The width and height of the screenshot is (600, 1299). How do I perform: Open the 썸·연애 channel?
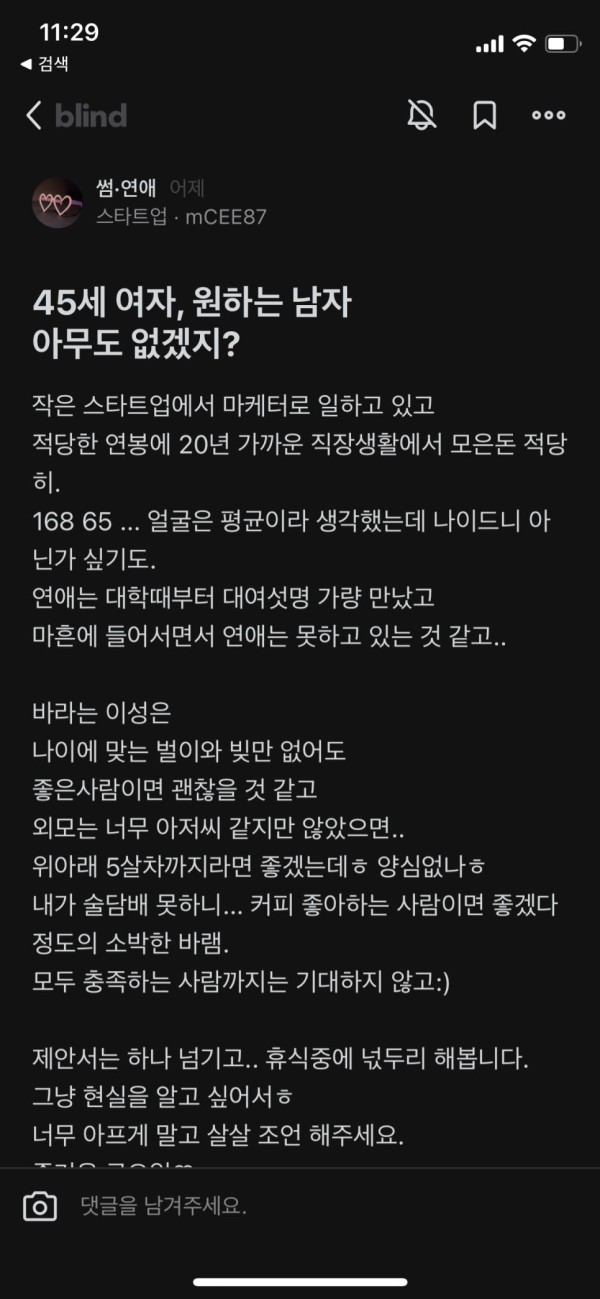point(127,188)
